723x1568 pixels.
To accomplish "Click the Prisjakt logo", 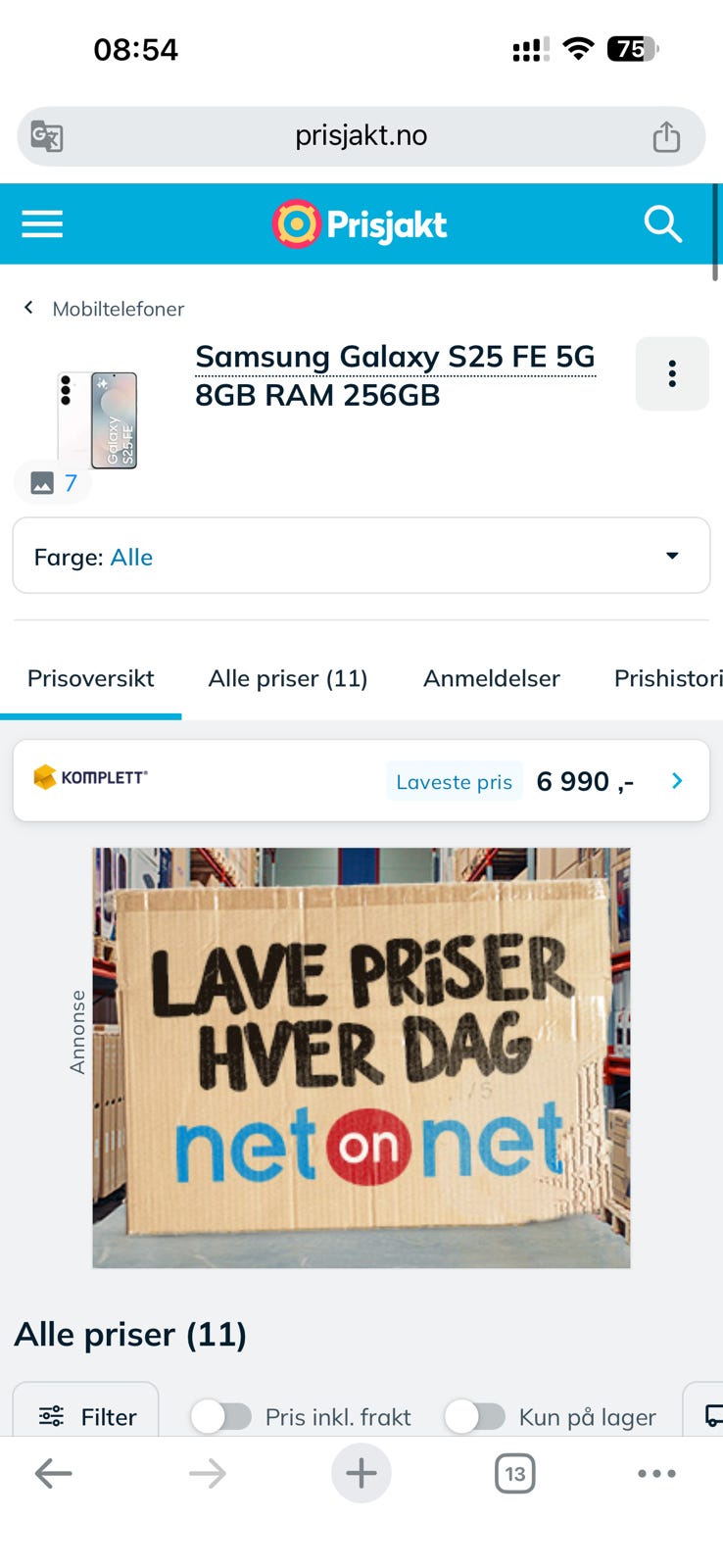I will pyautogui.click(x=360, y=223).
